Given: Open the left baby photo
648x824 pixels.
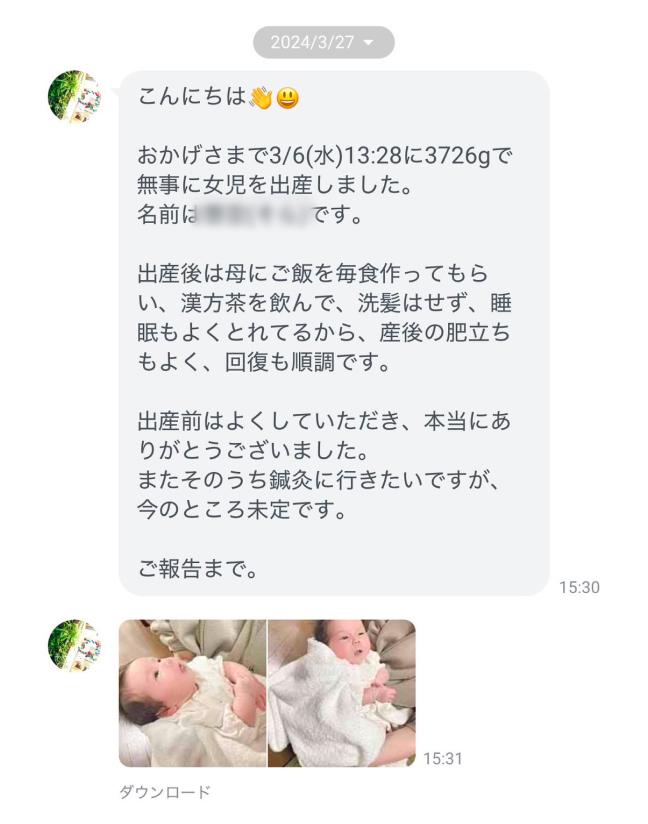Looking at the screenshot, I should point(192,693).
